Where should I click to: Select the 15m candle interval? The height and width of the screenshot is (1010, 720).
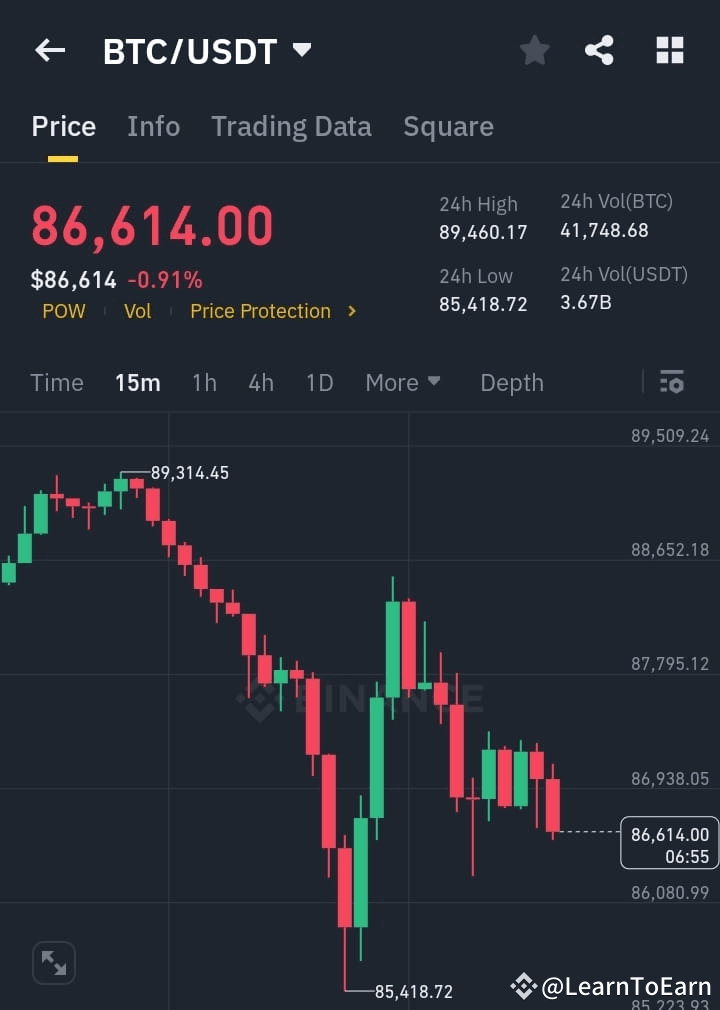pos(138,382)
